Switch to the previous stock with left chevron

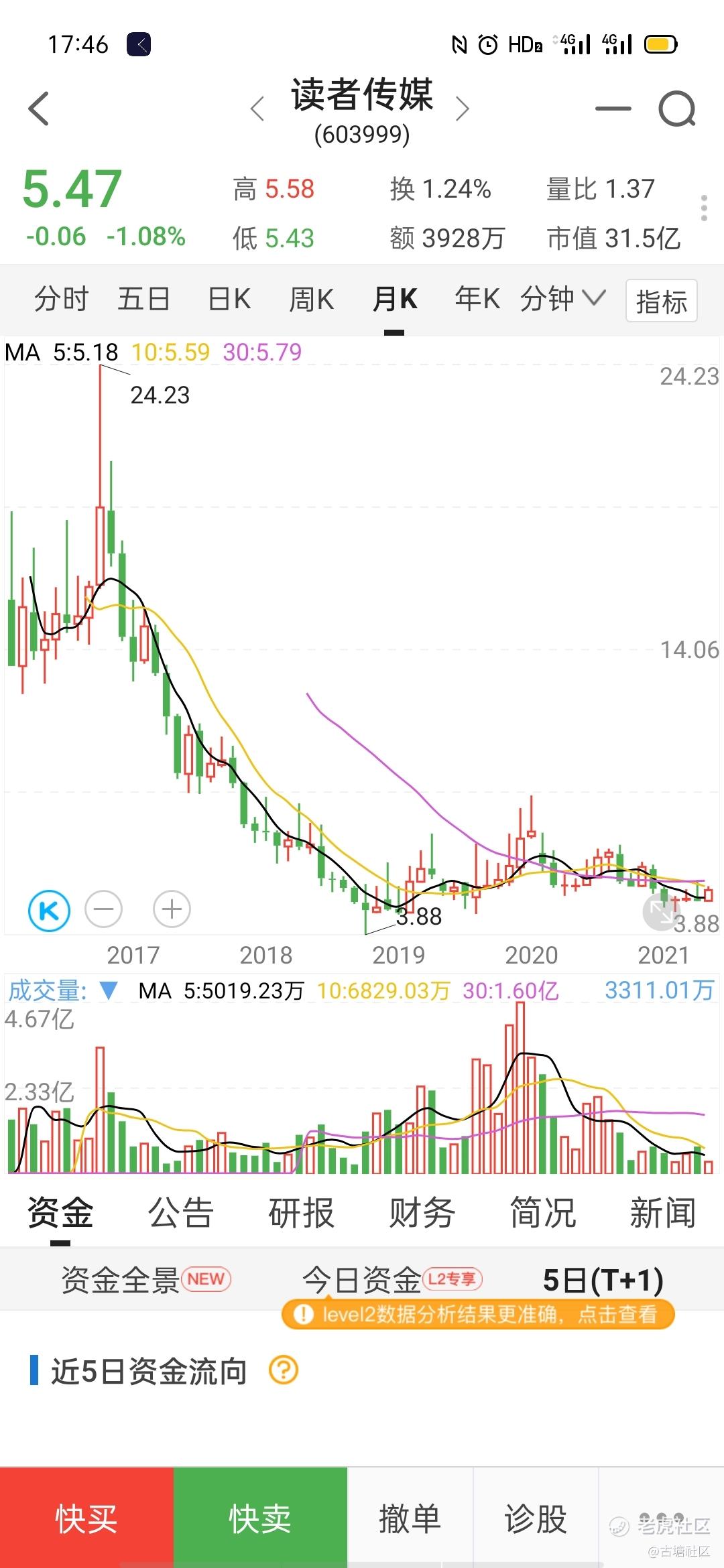point(257,109)
